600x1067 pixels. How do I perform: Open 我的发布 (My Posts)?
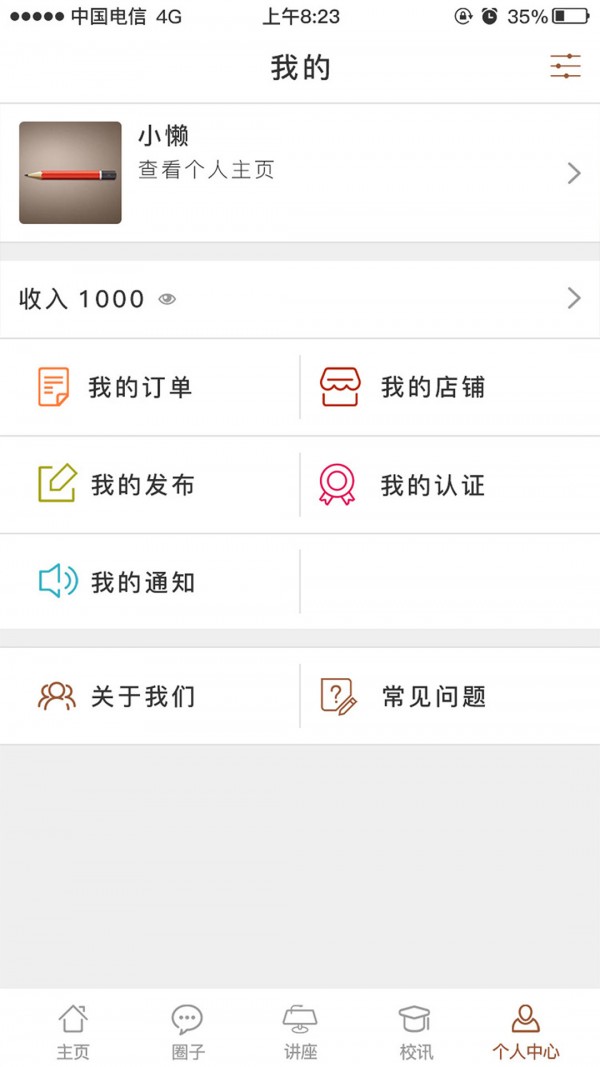(142, 485)
